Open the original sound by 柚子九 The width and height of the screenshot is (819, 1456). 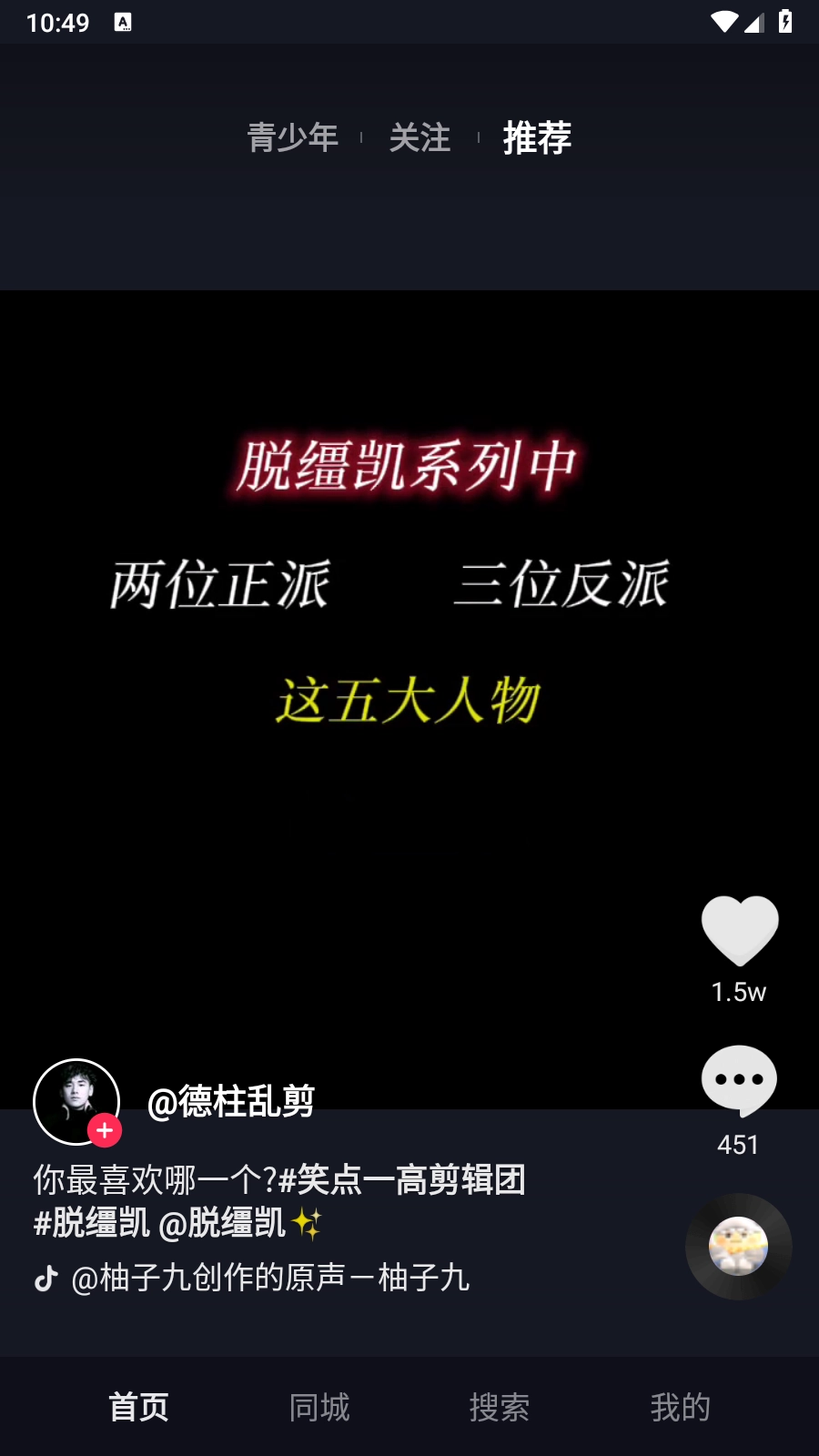pos(269,1278)
